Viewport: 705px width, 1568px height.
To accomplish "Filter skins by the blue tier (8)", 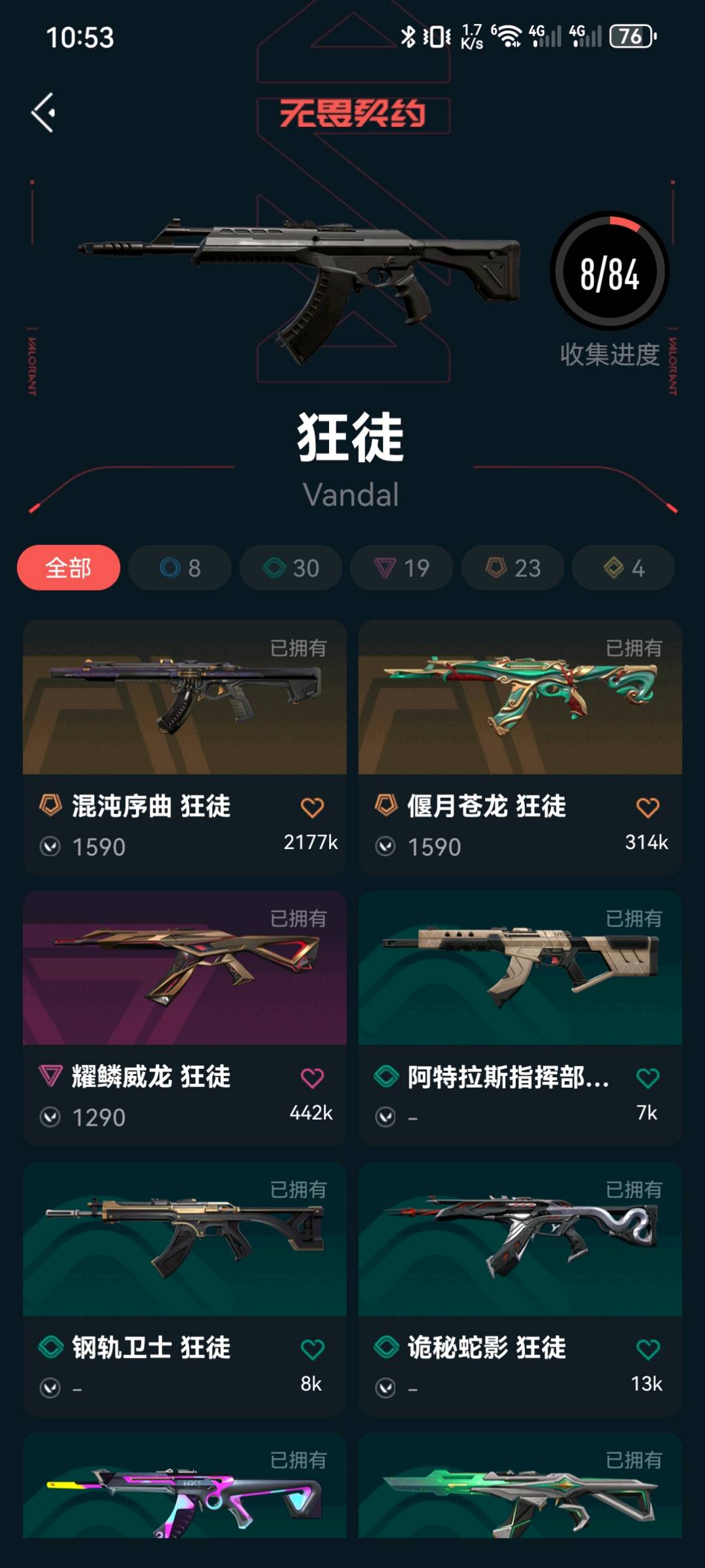I will 180,568.
